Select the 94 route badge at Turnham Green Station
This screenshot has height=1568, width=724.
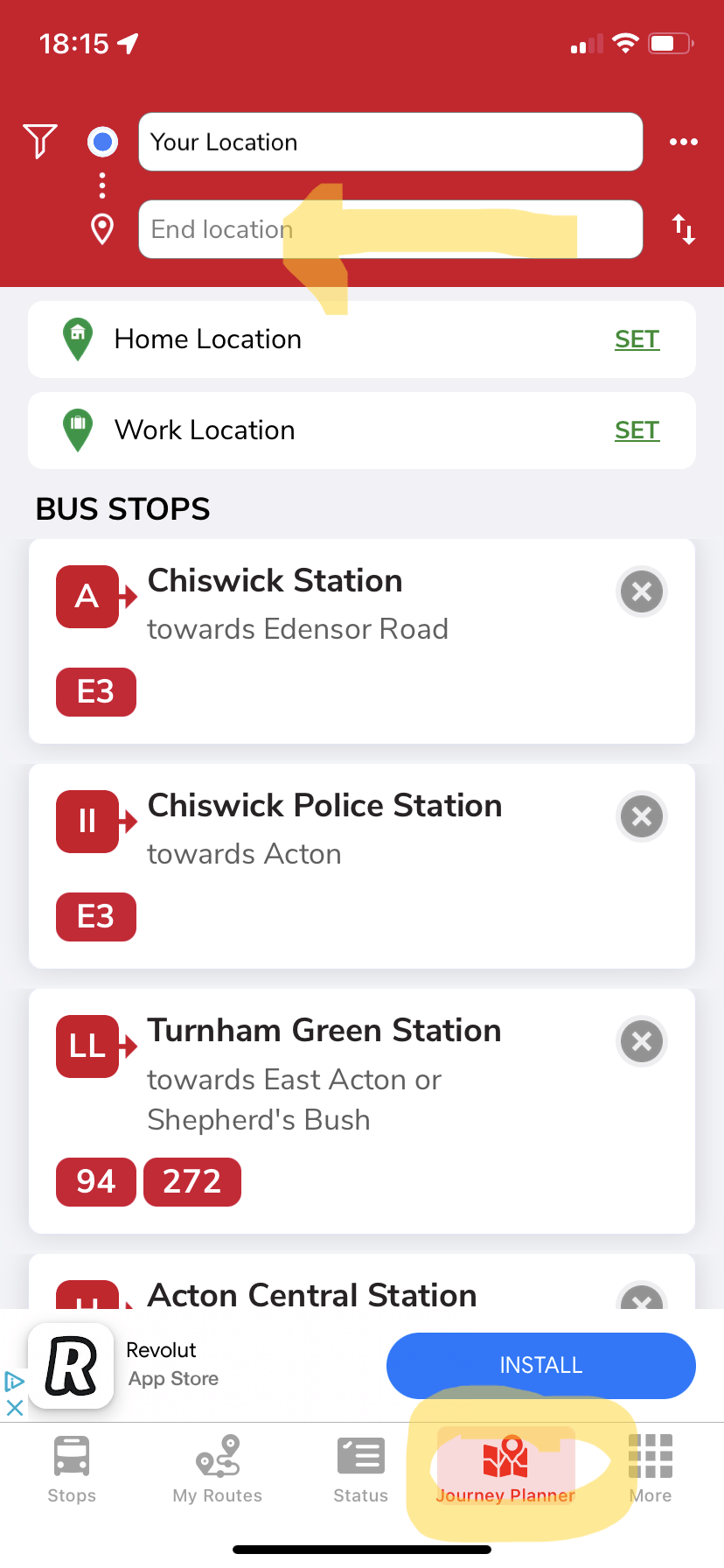click(x=95, y=1181)
